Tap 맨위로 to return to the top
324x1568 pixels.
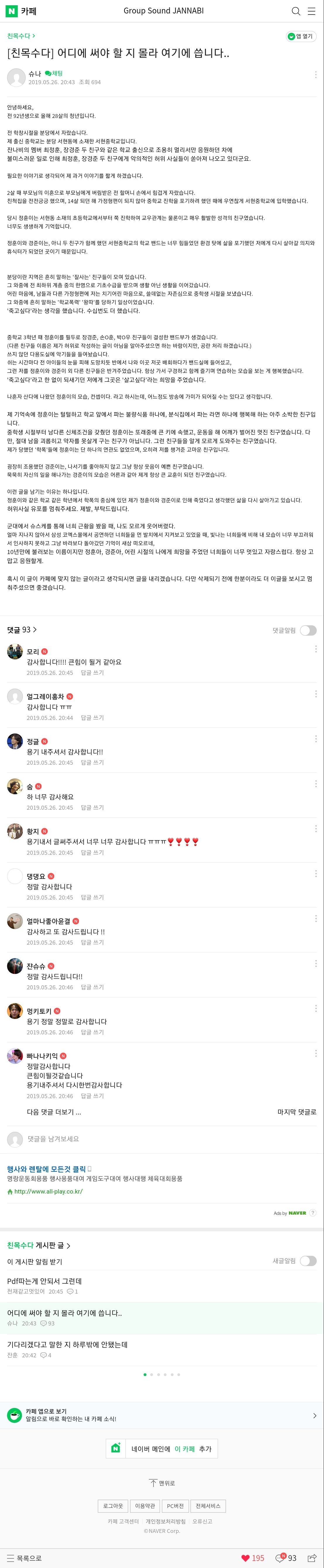(162, 1483)
